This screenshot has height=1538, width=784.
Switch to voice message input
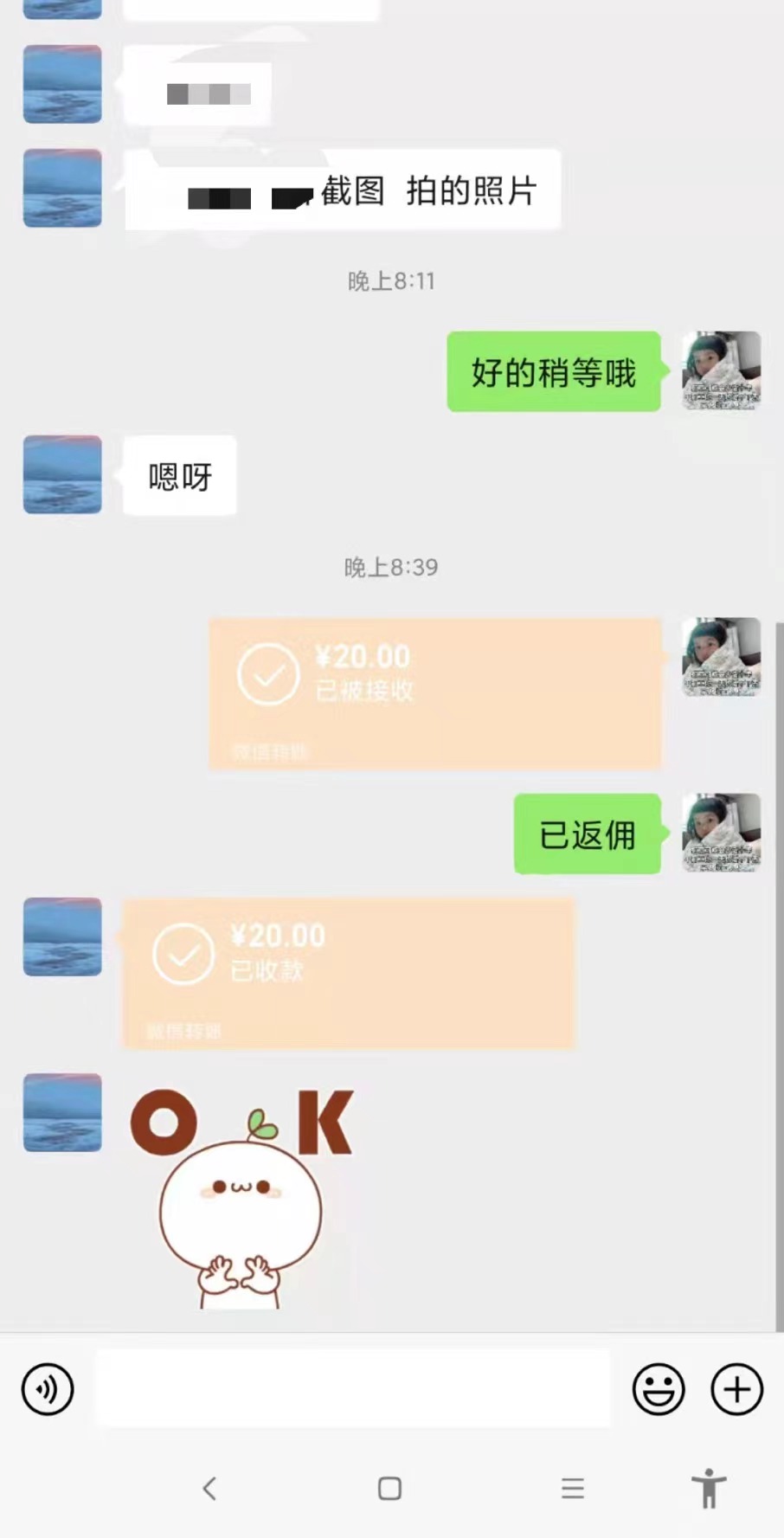(x=48, y=1389)
